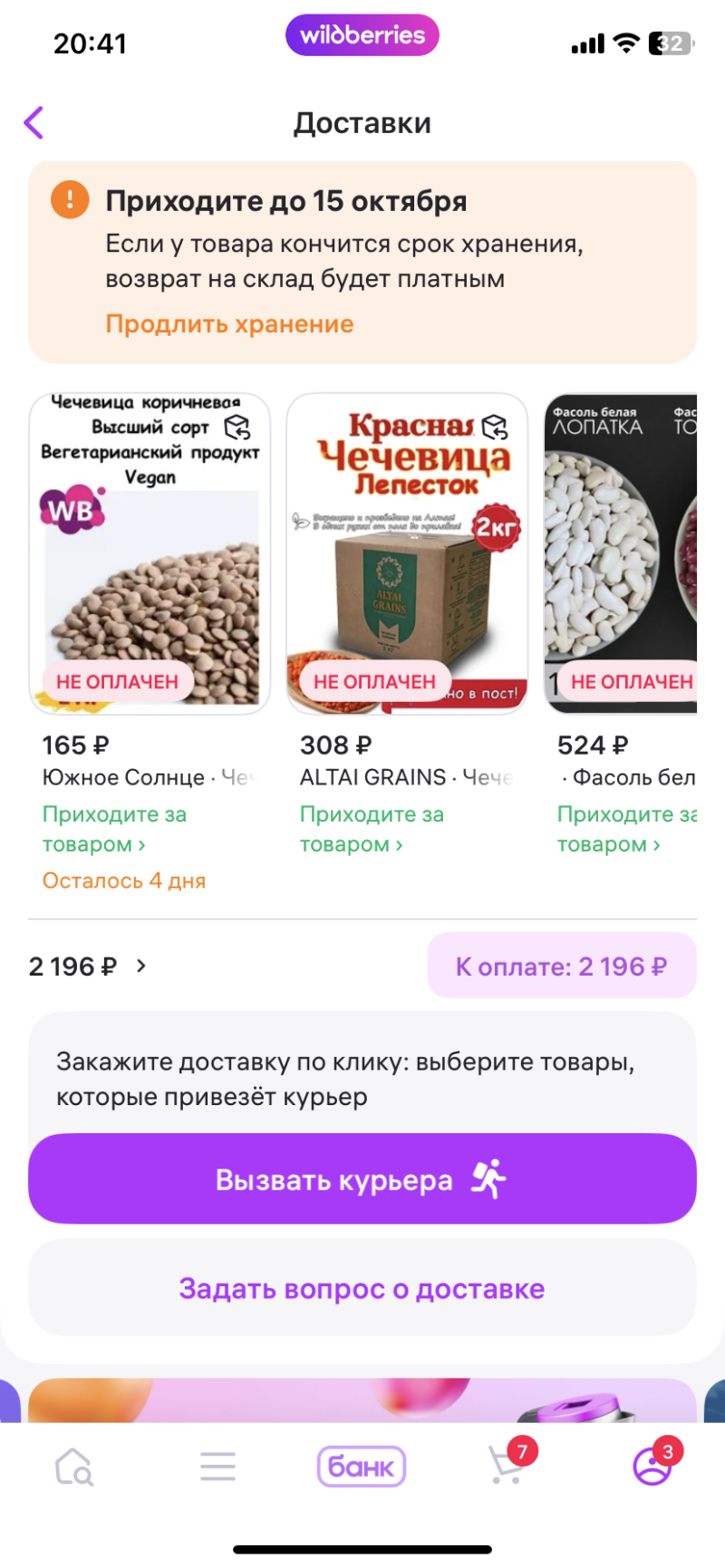Select Задать вопрос о доставке
Image resolution: width=725 pixels, height=1568 pixels.
(362, 1288)
